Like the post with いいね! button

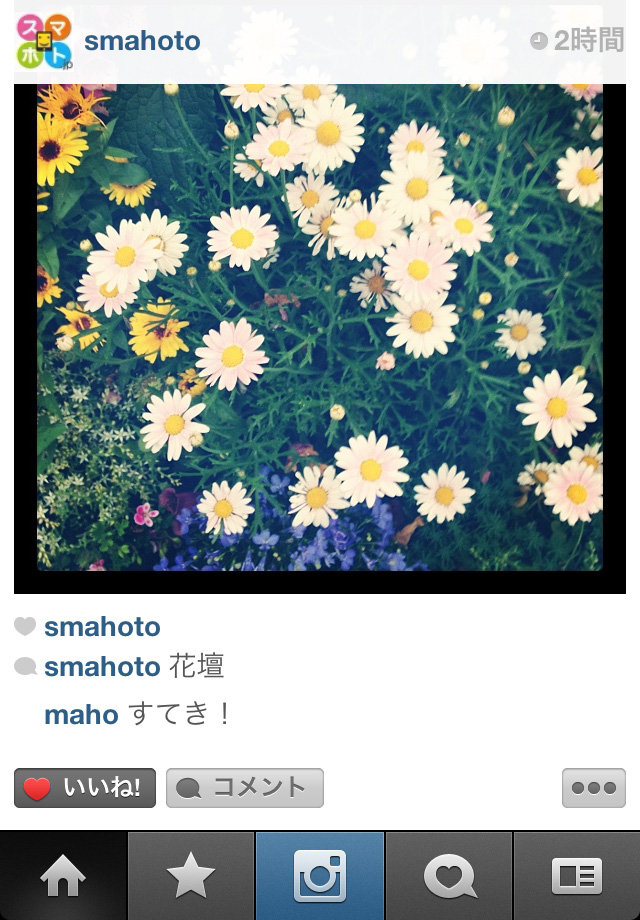tap(85, 788)
